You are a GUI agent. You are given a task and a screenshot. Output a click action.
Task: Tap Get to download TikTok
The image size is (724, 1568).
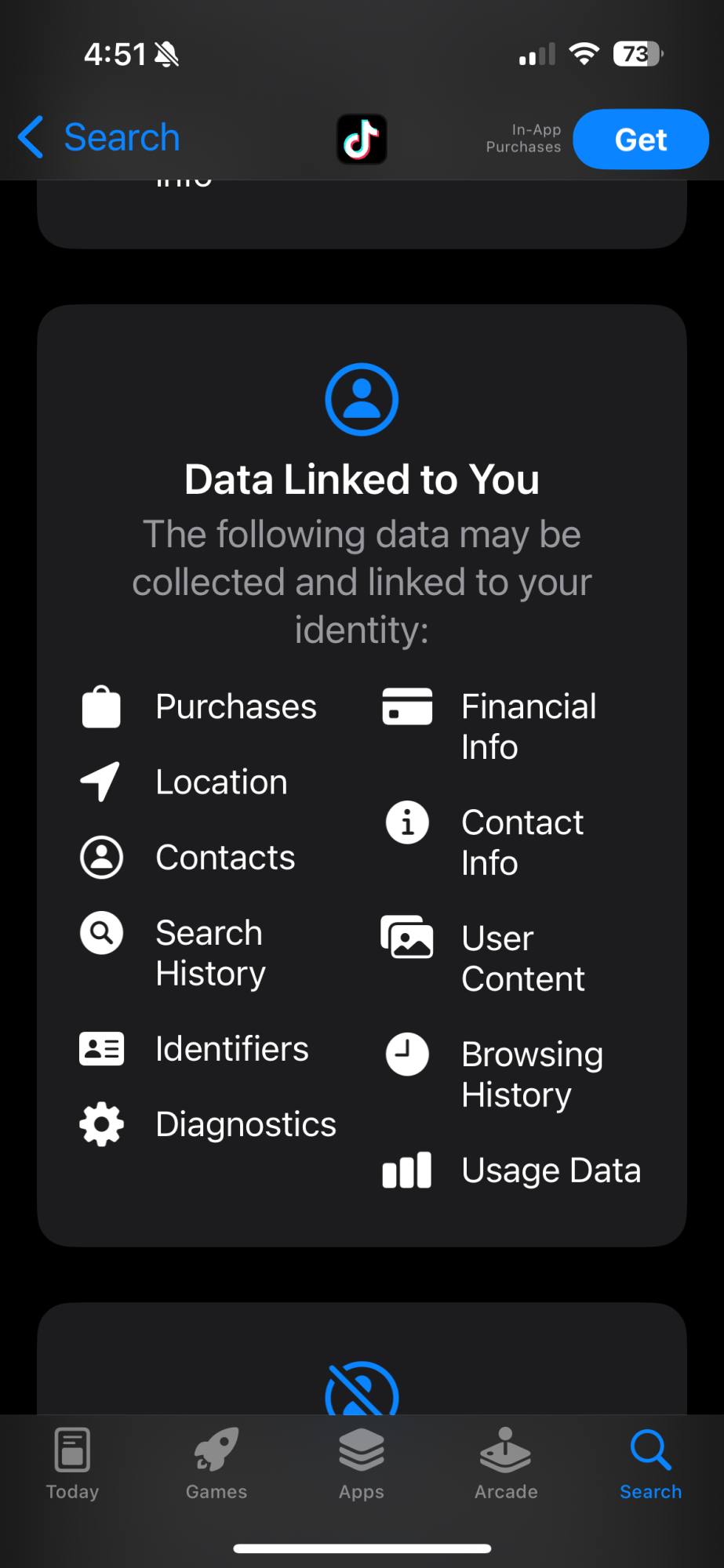point(640,140)
